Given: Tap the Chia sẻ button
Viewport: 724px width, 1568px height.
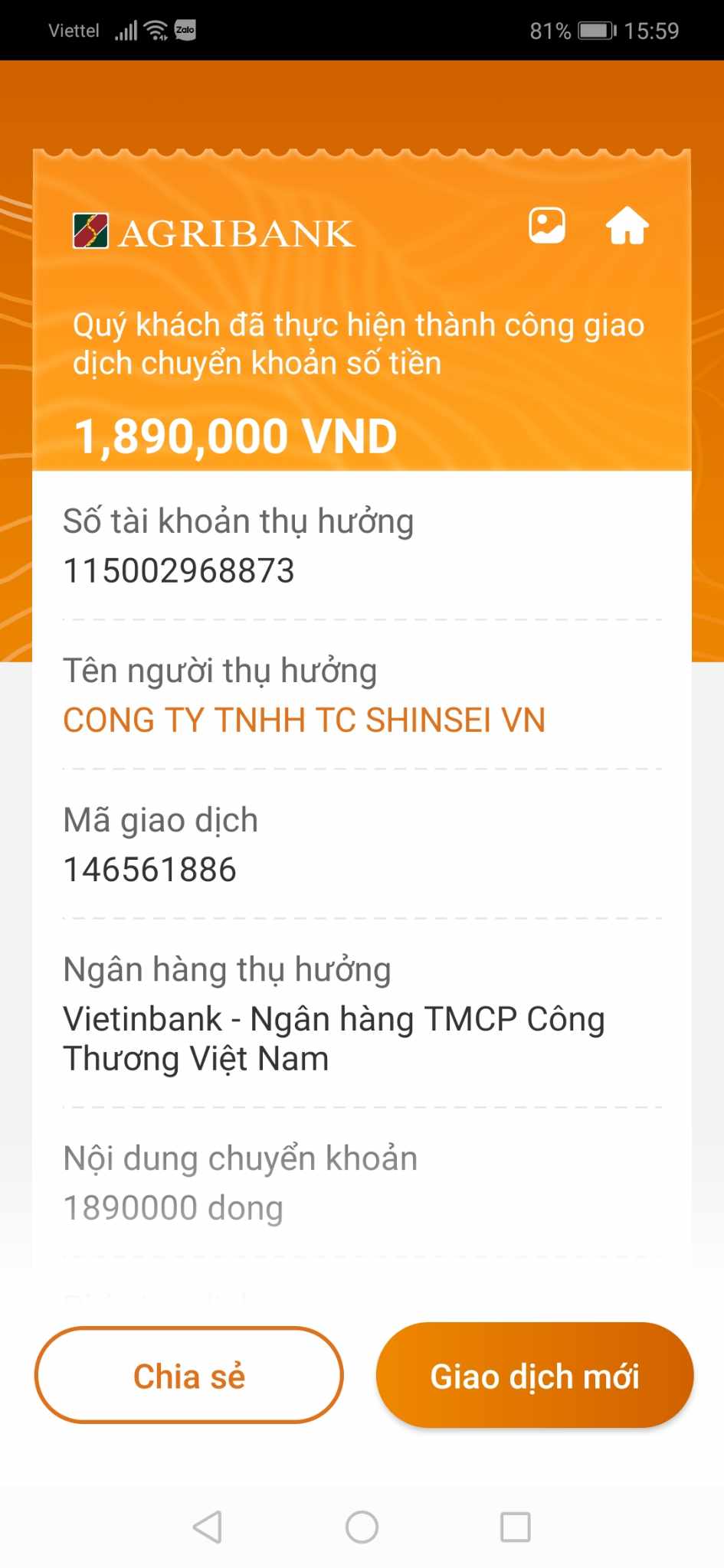Looking at the screenshot, I should pos(189,1376).
